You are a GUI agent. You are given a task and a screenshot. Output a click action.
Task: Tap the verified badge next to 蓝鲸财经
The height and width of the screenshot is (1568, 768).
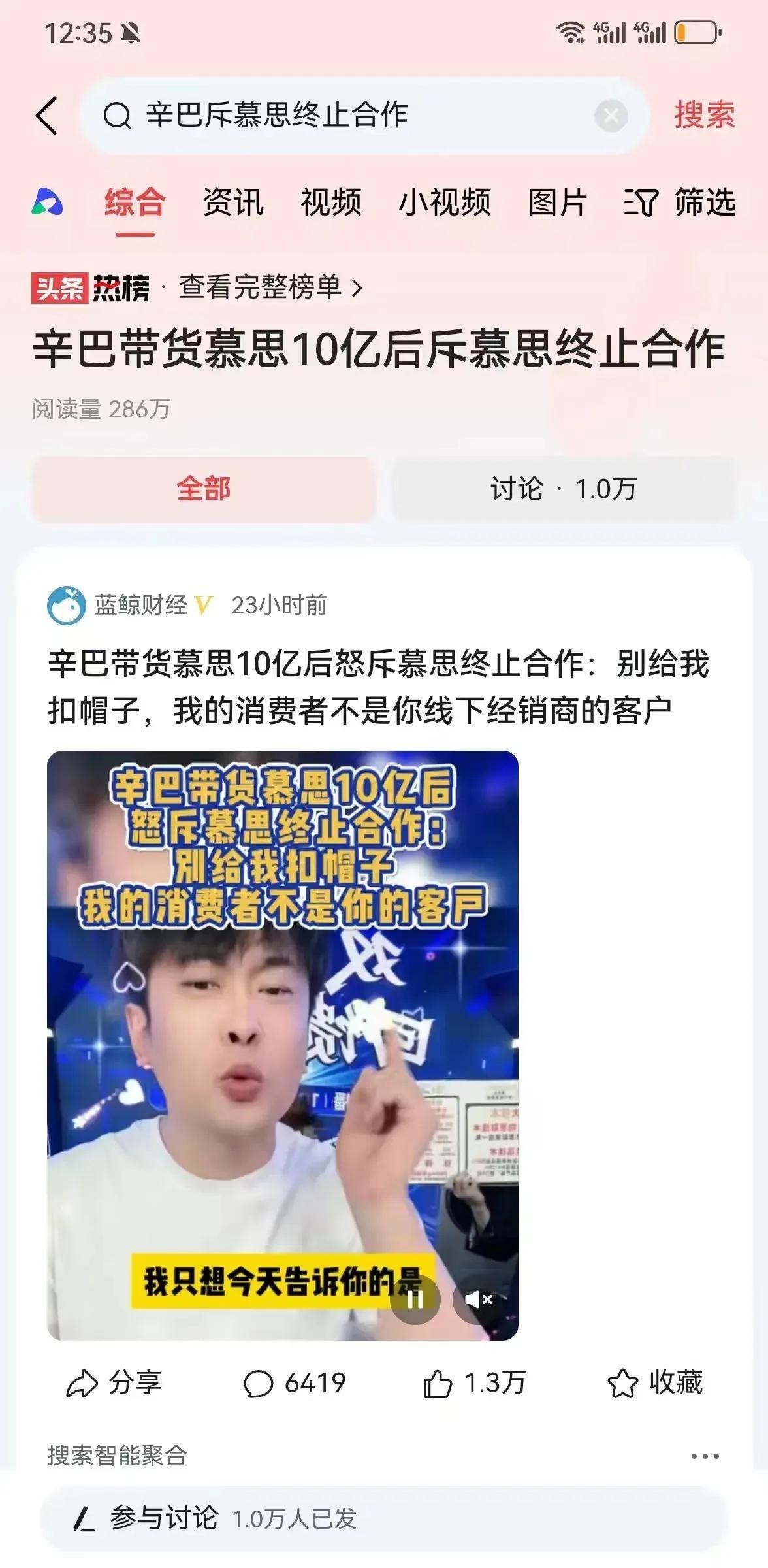tap(203, 606)
